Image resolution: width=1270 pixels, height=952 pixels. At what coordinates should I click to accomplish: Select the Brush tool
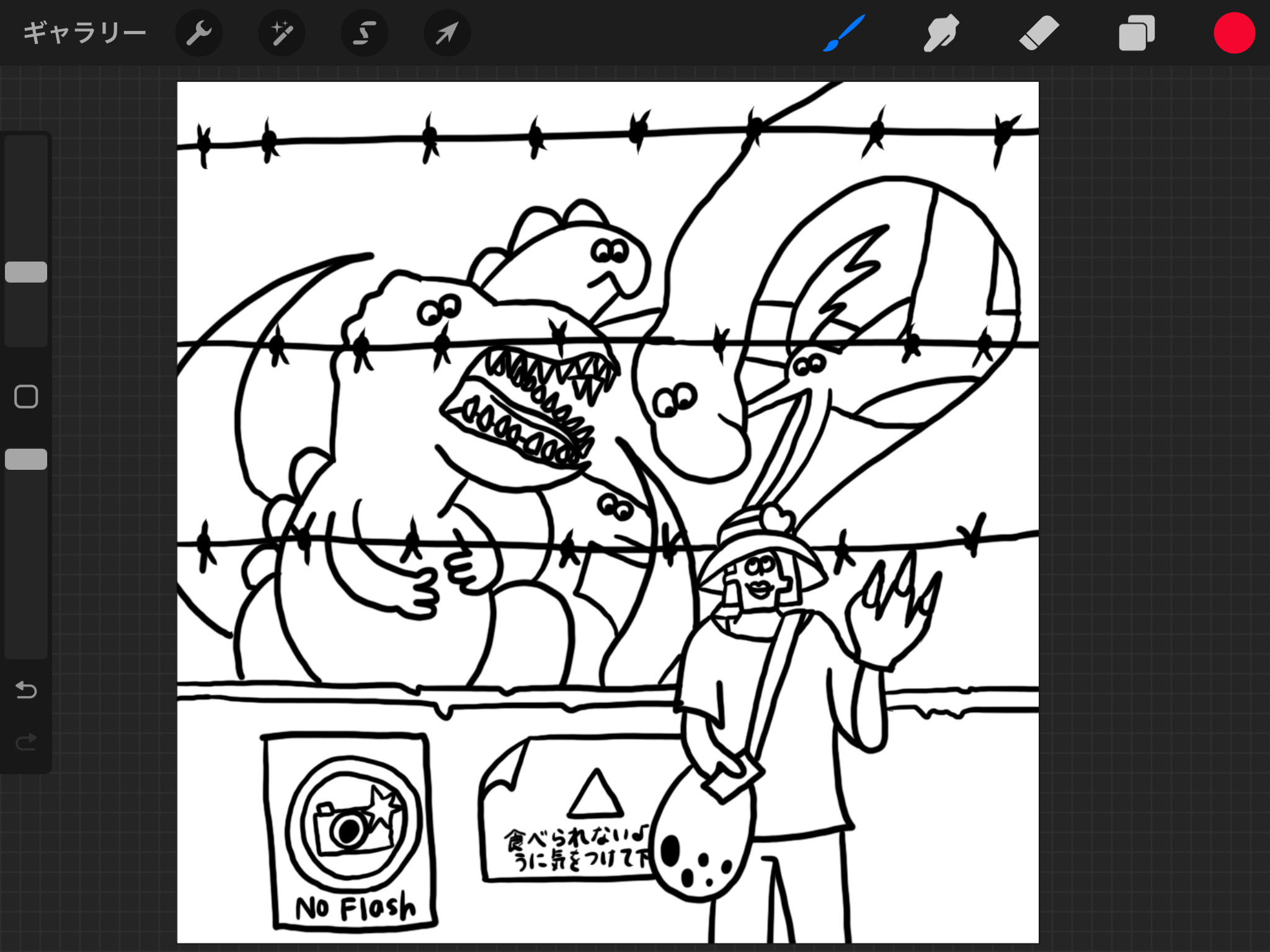pyautogui.click(x=844, y=33)
